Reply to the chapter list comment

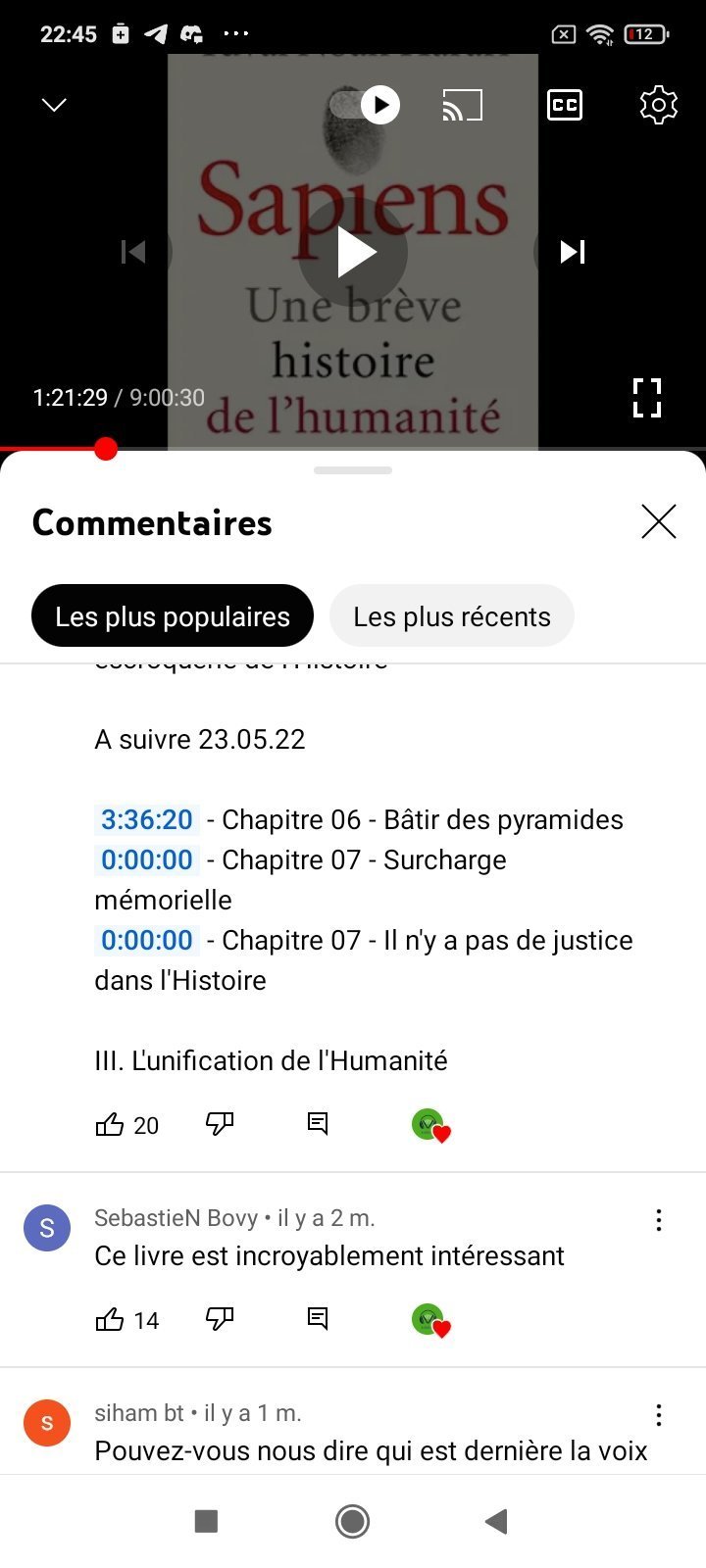tap(318, 1124)
